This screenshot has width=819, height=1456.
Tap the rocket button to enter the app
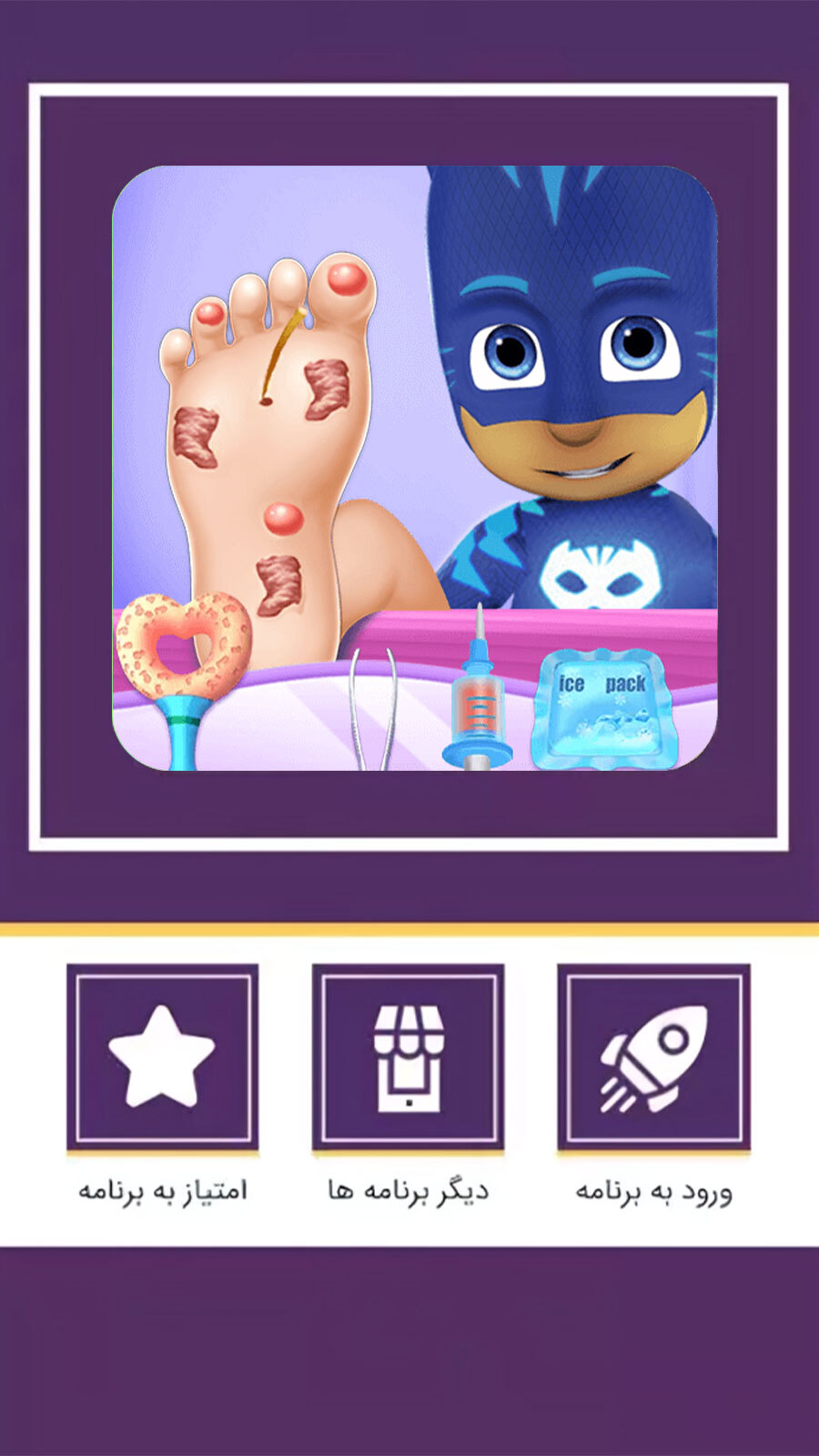653,1057
